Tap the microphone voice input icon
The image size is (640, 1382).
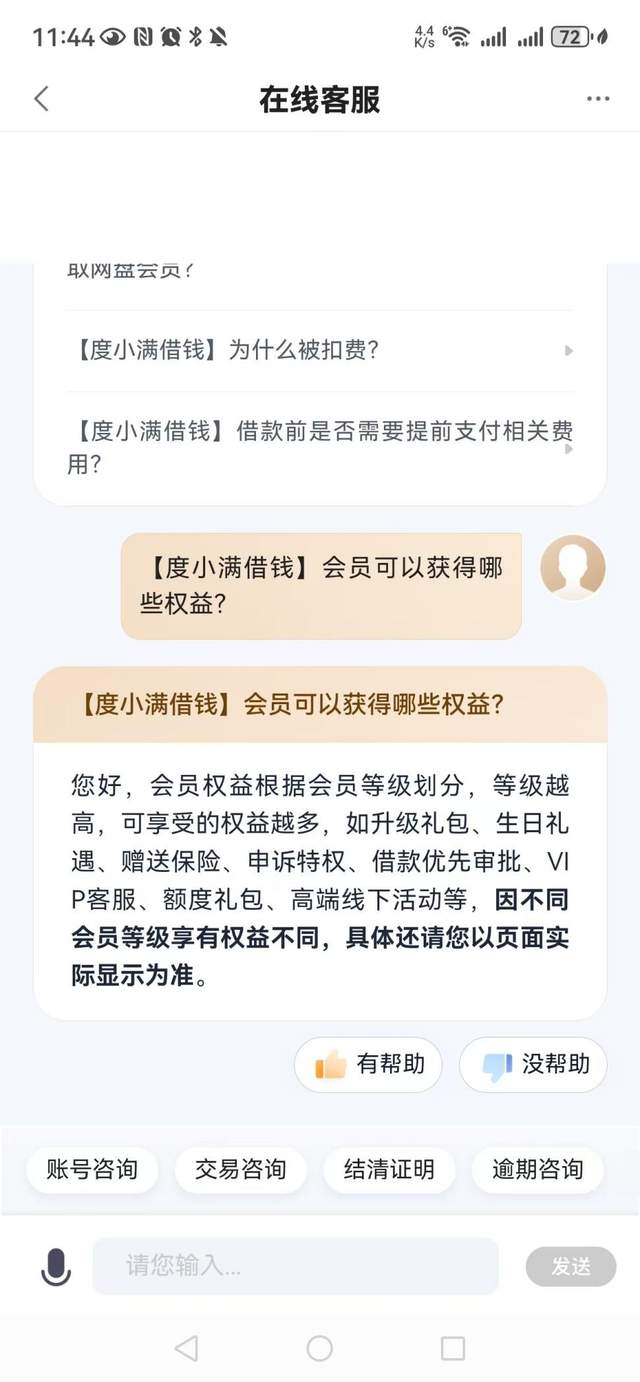pos(56,1267)
